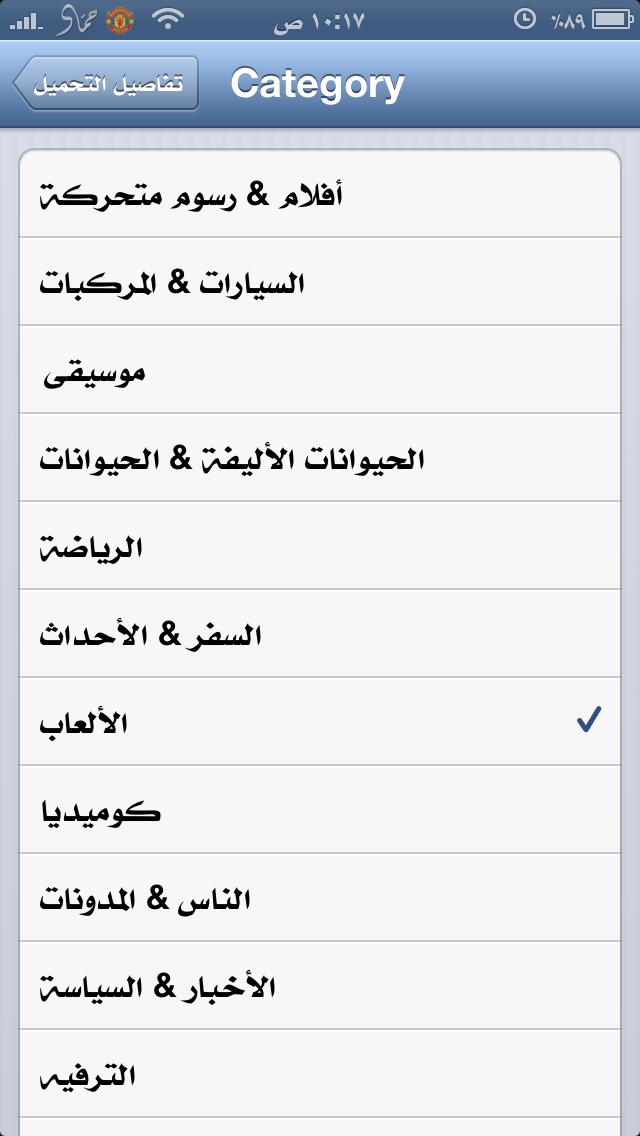Set category to السفر & الأحداث
The image size is (640, 1136).
coord(320,635)
